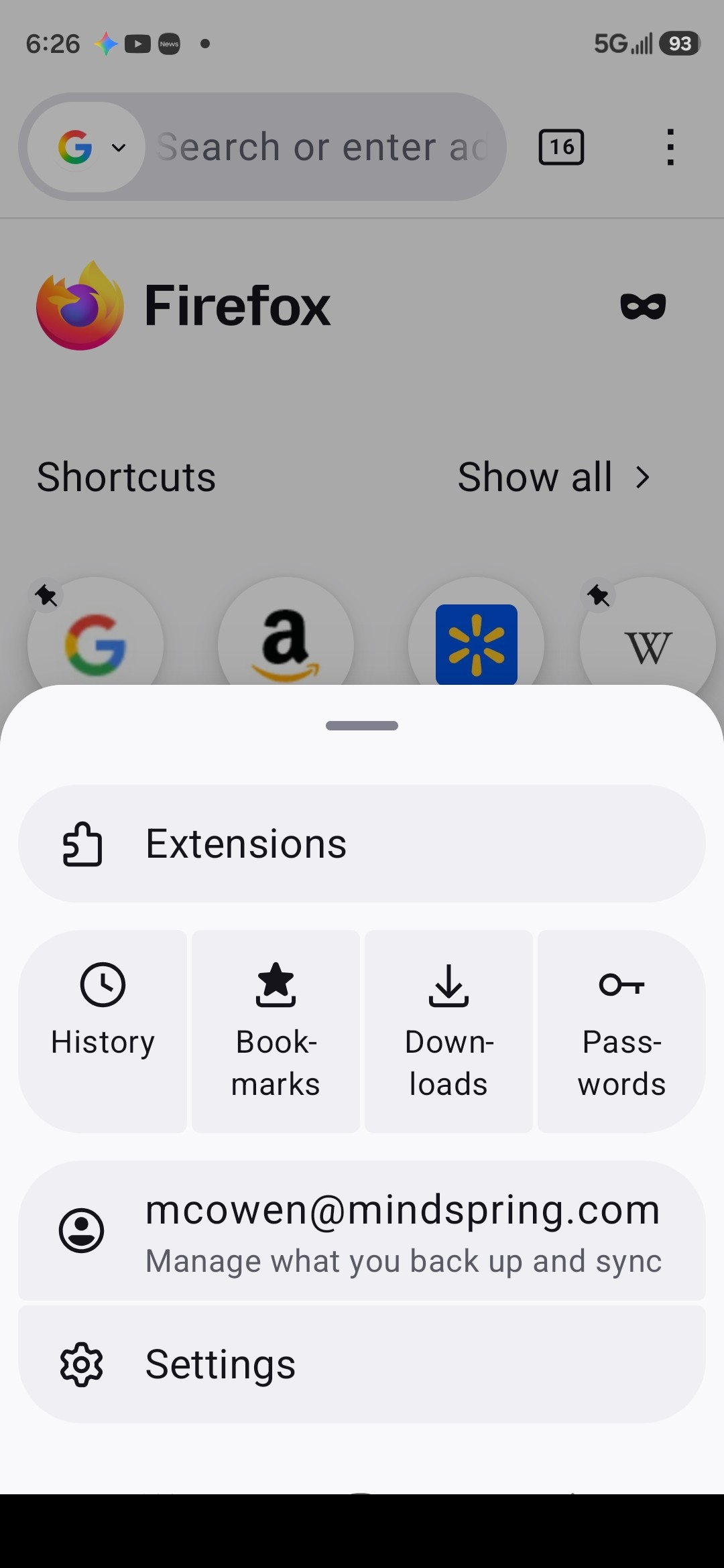Switch to private browsing mask

(x=642, y=306)
